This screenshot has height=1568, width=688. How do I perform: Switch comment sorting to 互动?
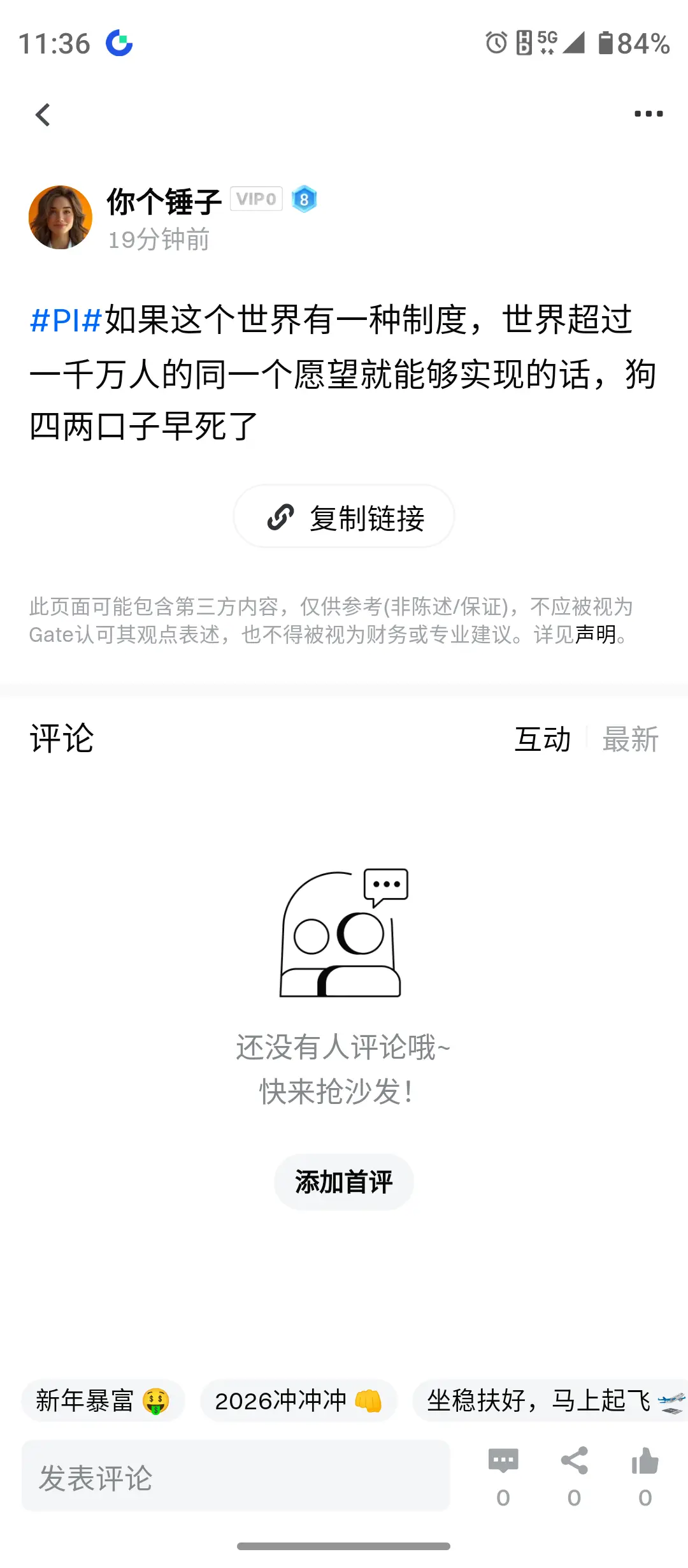(543, 739)
